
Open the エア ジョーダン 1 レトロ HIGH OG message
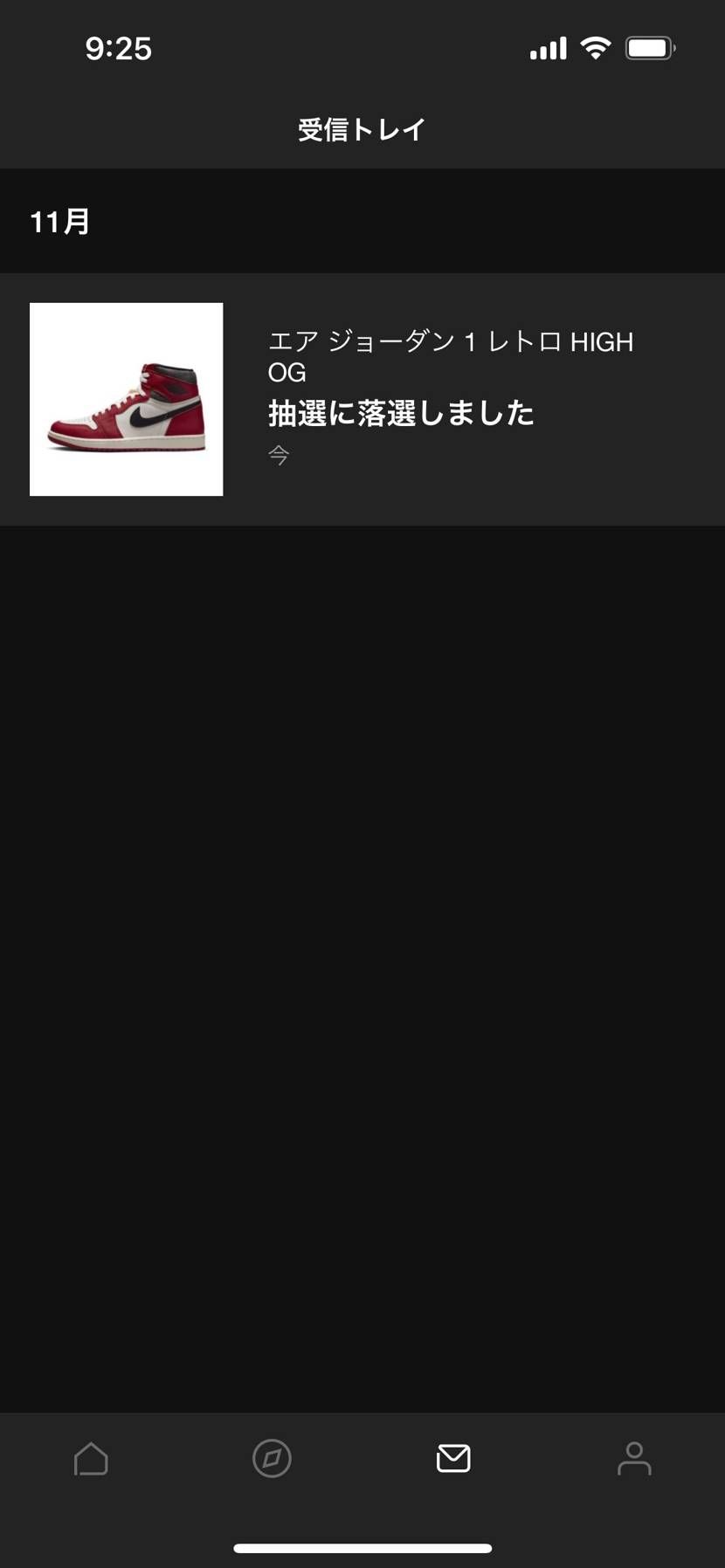coord(362,399)
